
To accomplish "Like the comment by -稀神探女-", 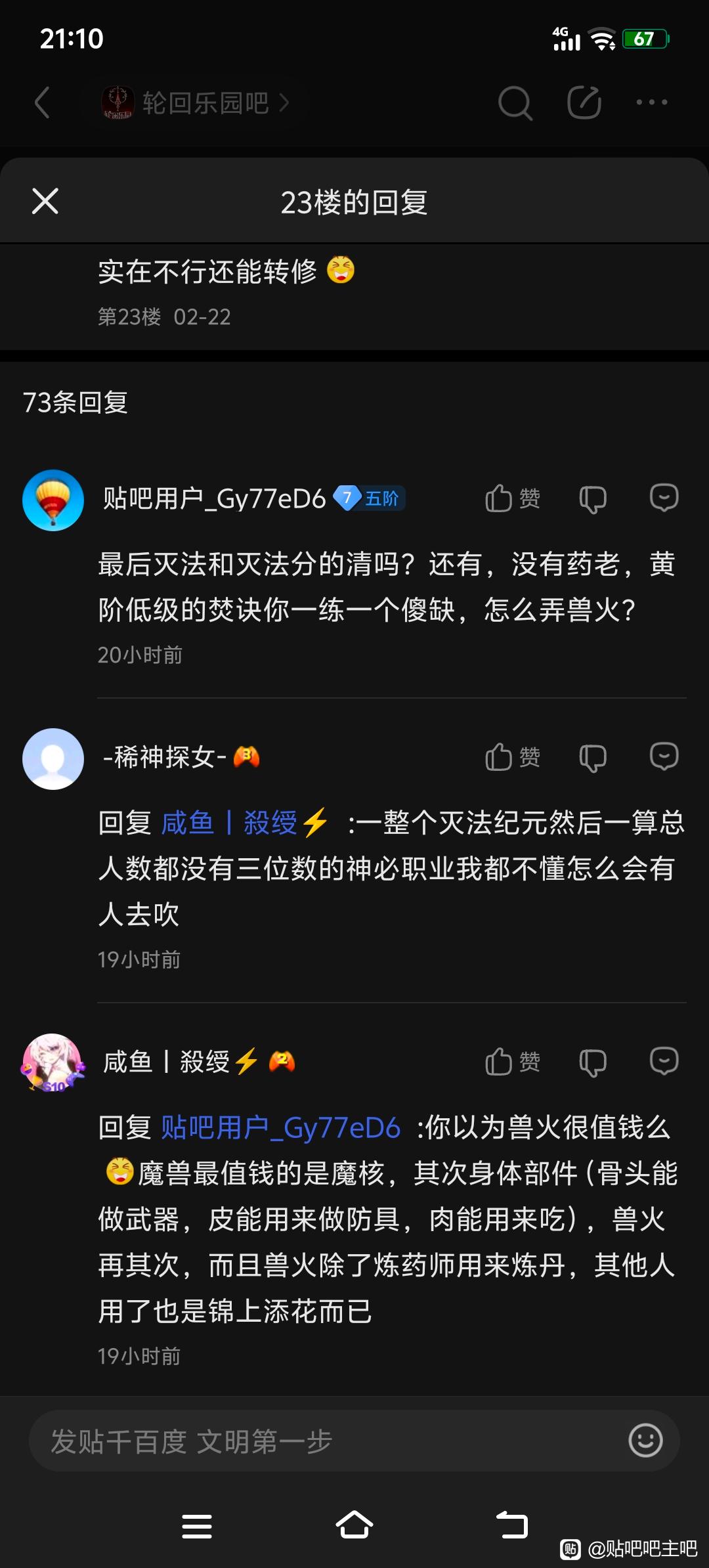I will (512, 757).
